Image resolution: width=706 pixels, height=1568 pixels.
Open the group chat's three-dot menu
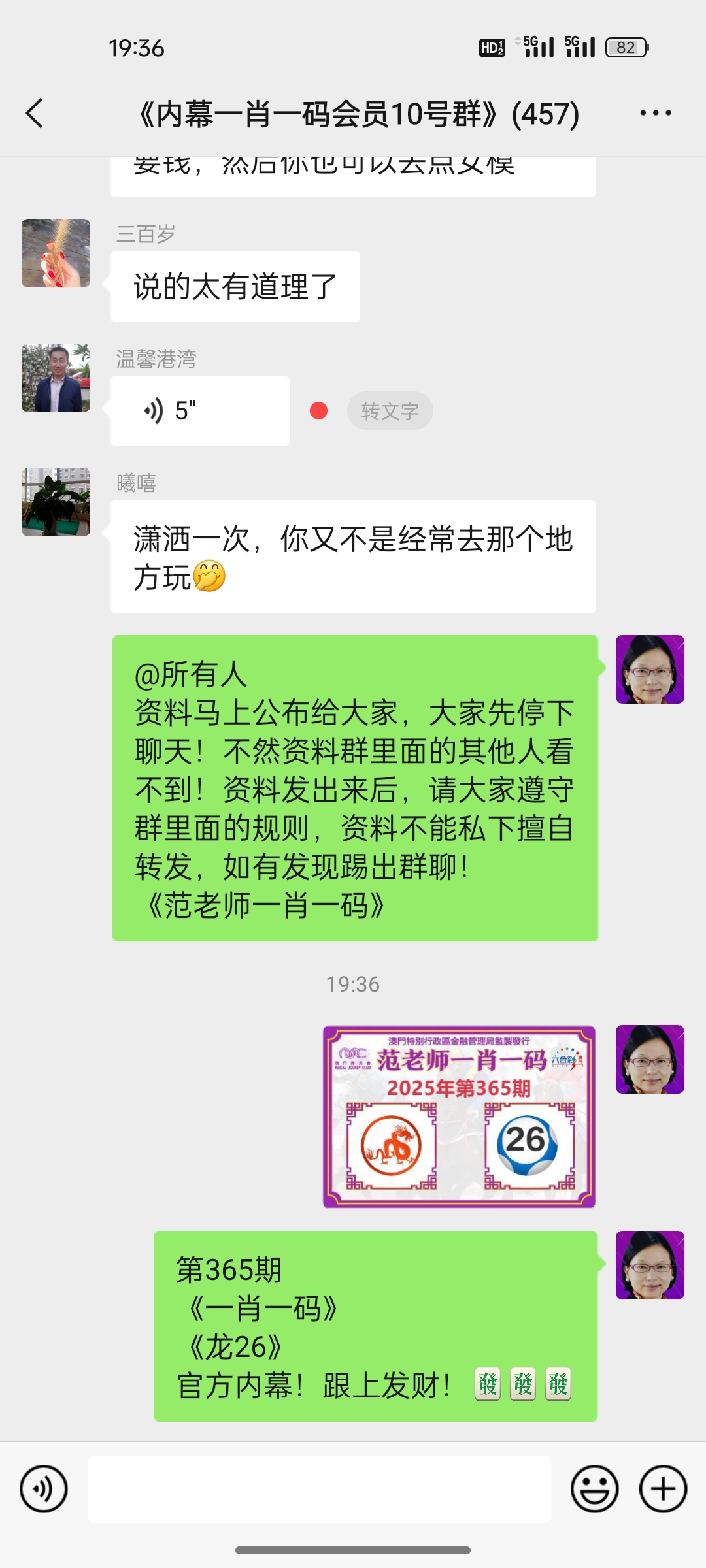coord(655,114)
